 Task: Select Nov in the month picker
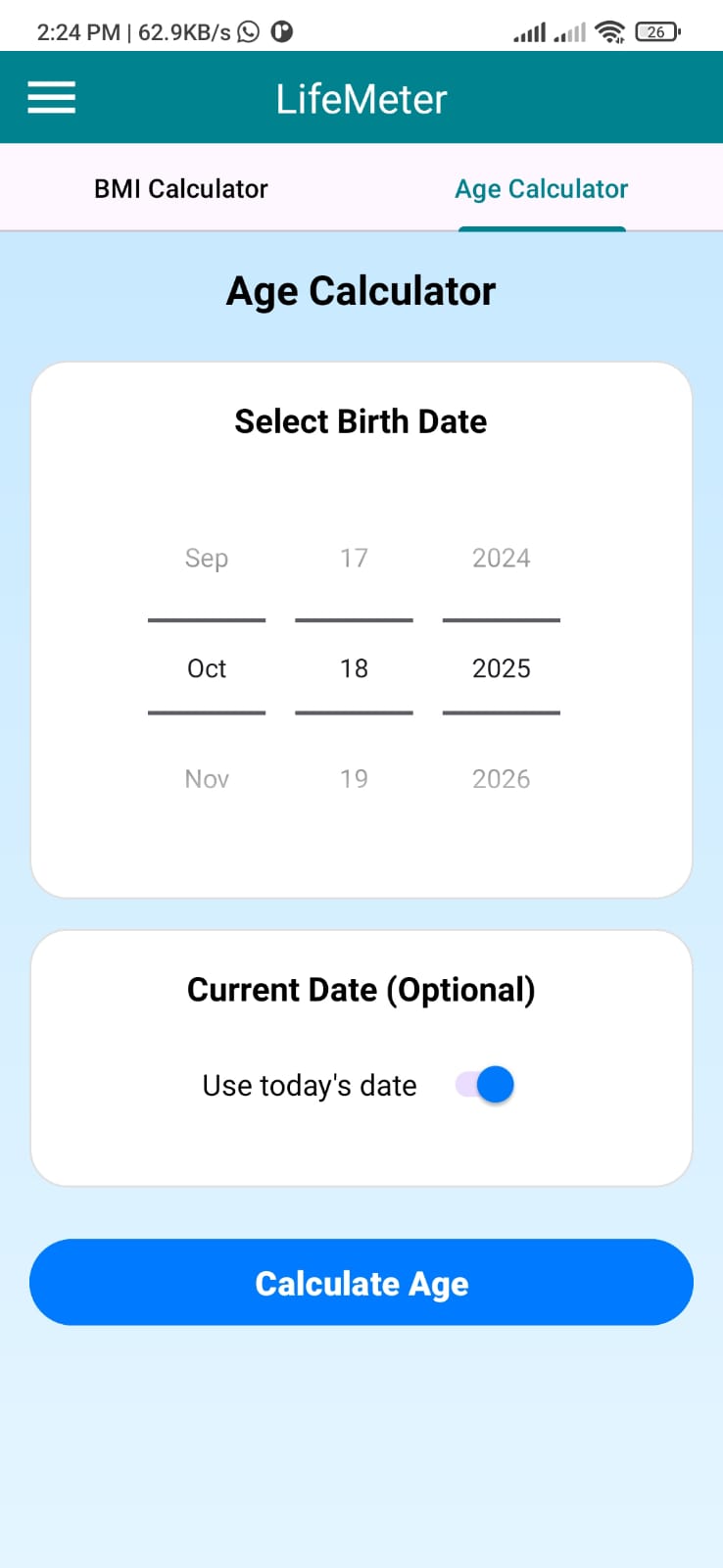click(x=206, y=778)
